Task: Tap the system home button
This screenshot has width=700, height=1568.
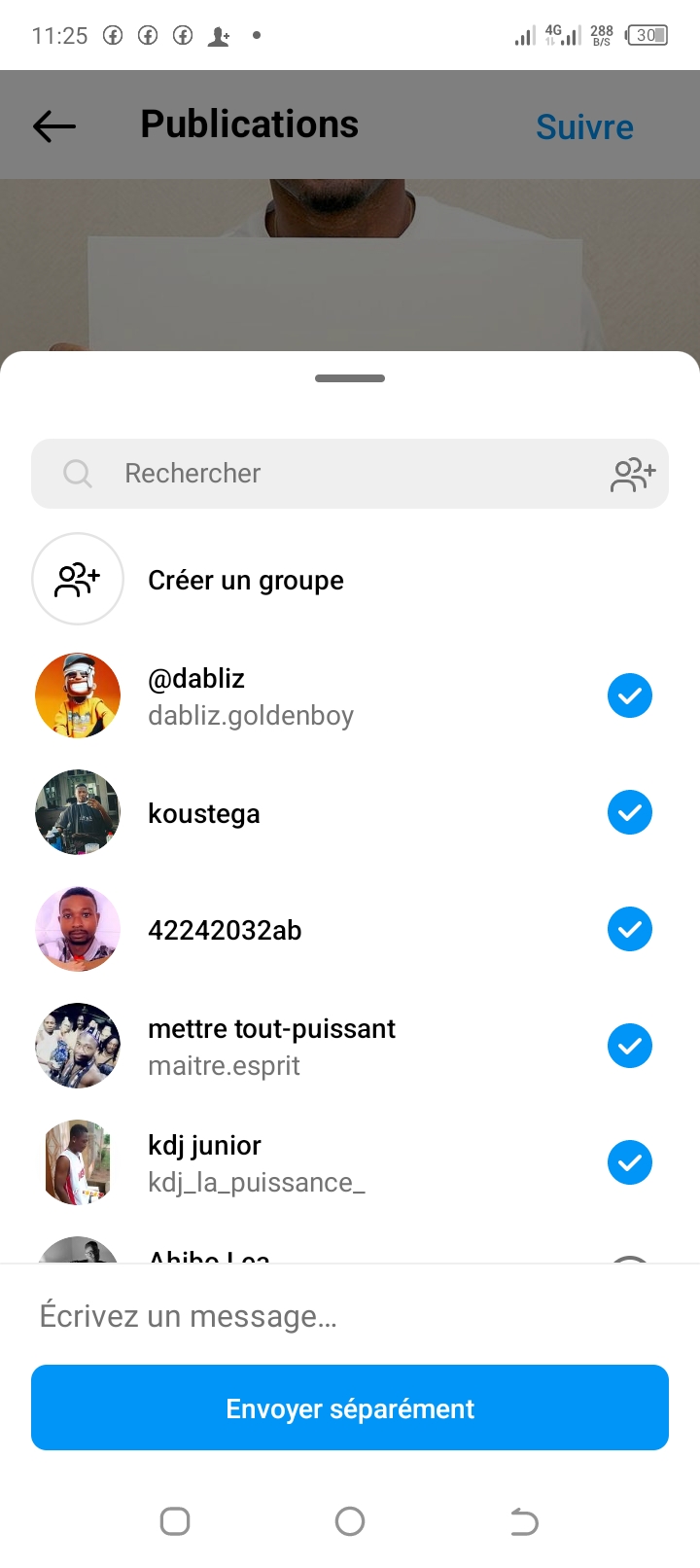Action: (x=350, y=1521)
